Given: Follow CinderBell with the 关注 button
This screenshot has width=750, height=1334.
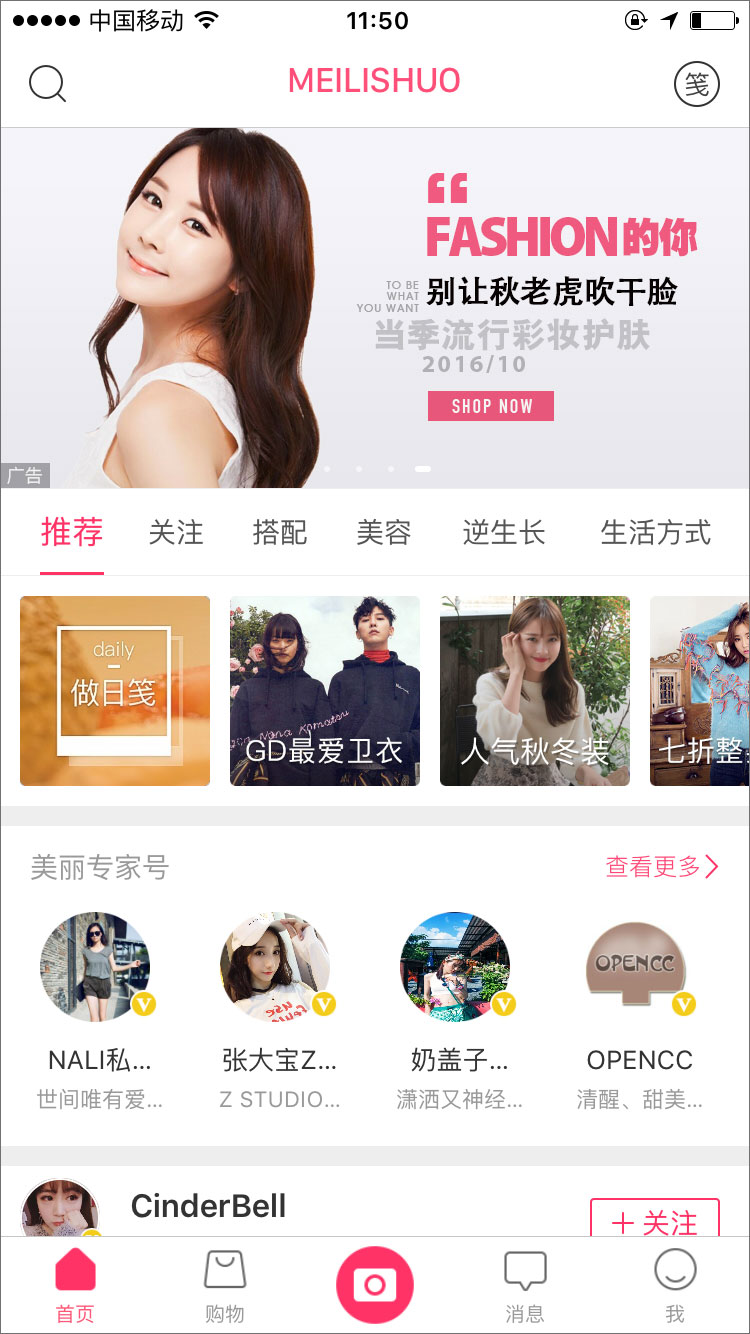Looking at the screenshot, I should [x=655, y=1222].
